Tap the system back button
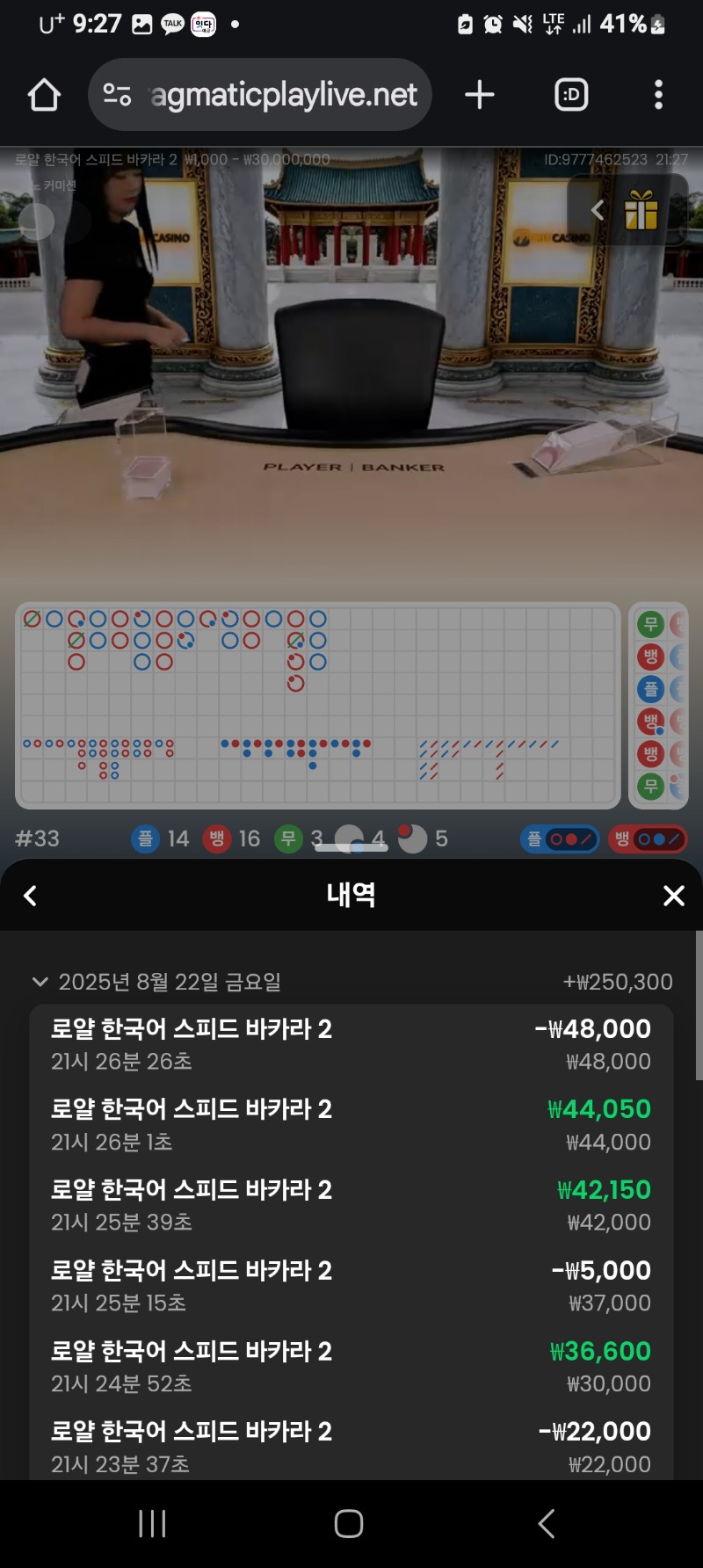 pyautogui.click(x=547, y=1523)
